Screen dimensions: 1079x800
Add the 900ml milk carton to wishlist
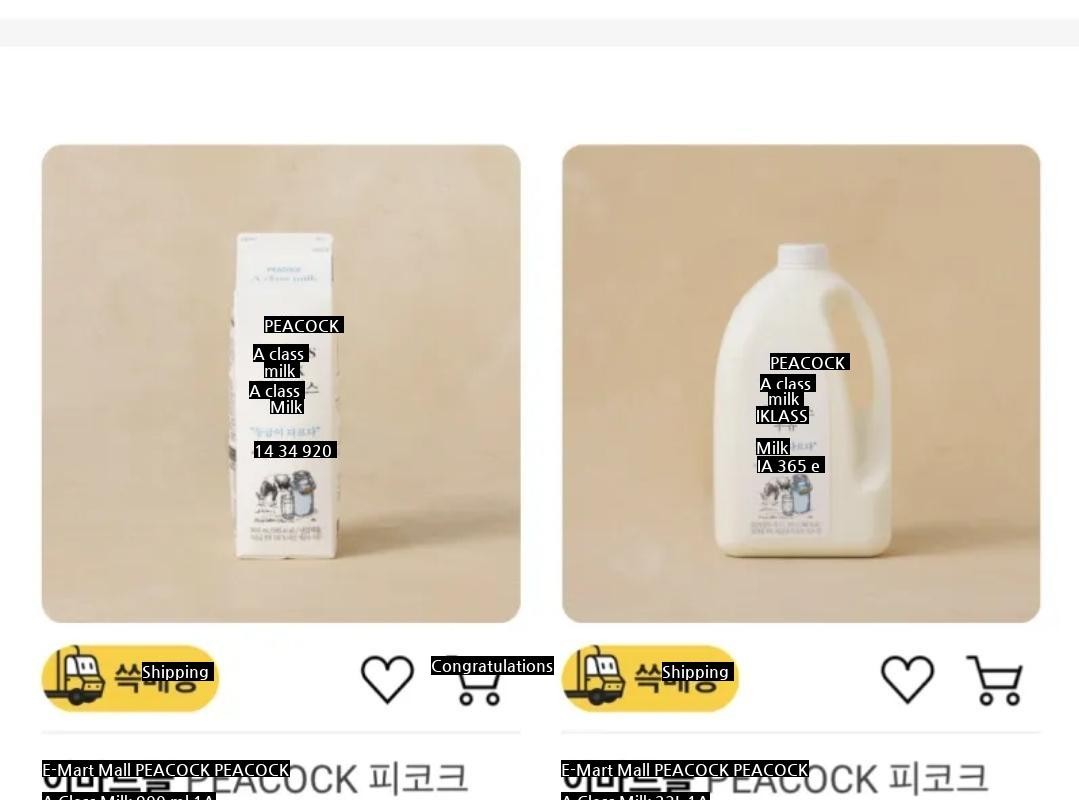(x=387, y=679)
